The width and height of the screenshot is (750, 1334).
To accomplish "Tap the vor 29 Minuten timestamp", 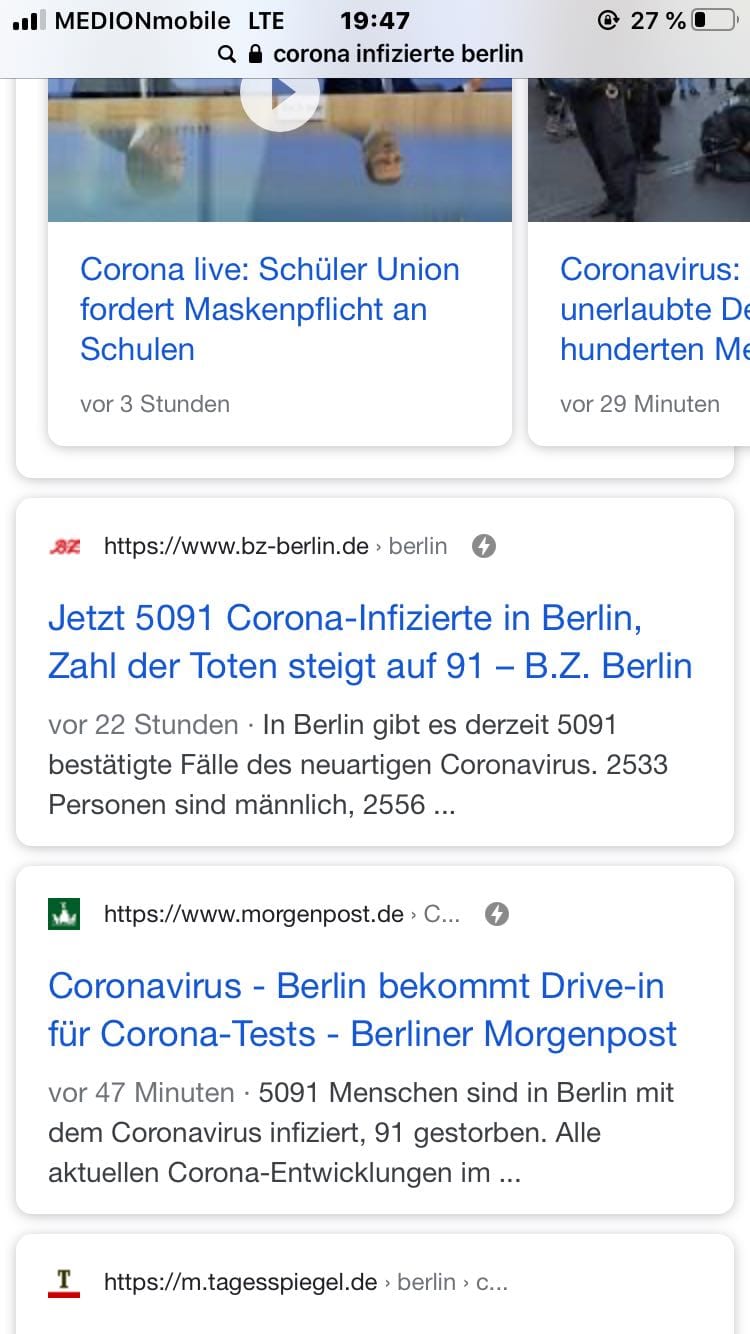I will pyautogui.click(x=640, y=404).
